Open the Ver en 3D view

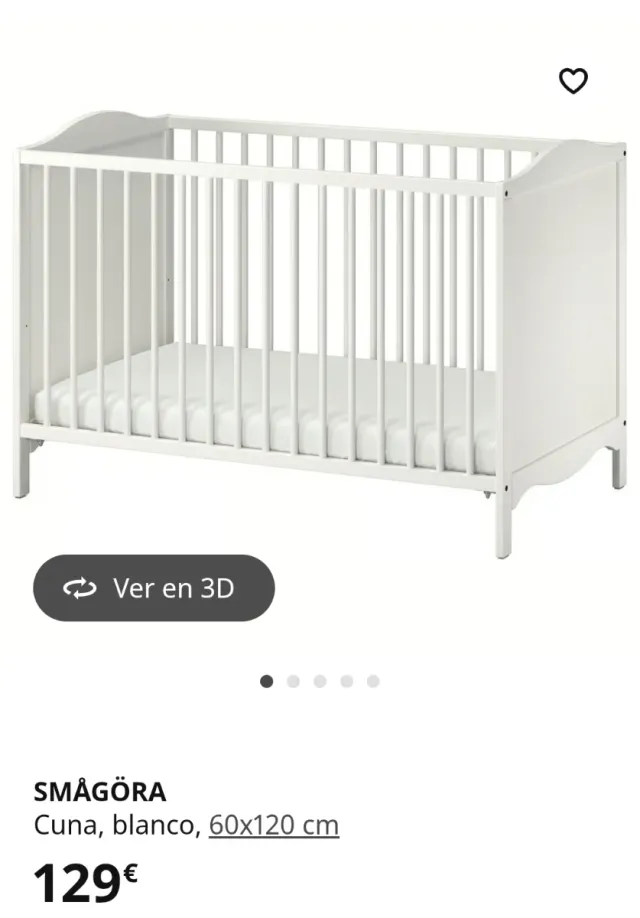point(154,588)
